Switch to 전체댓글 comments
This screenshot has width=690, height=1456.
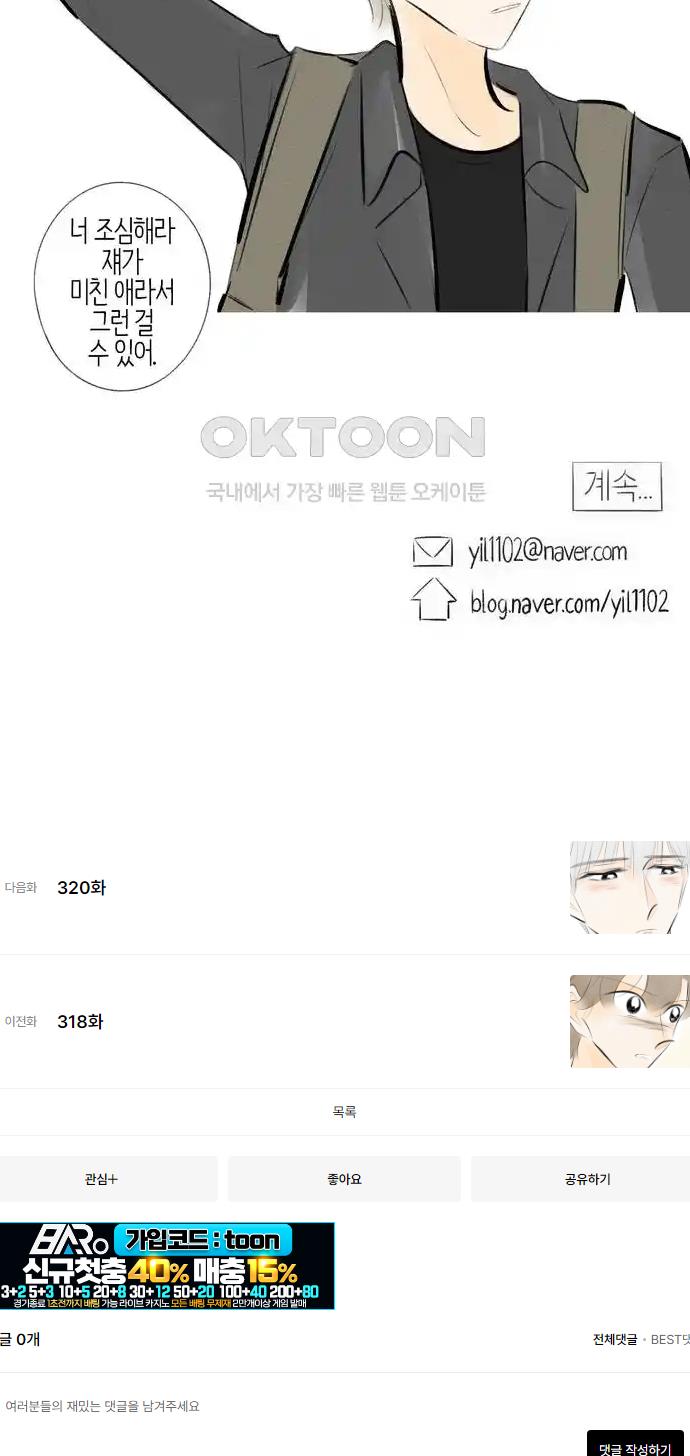(x=614, y=1340)
